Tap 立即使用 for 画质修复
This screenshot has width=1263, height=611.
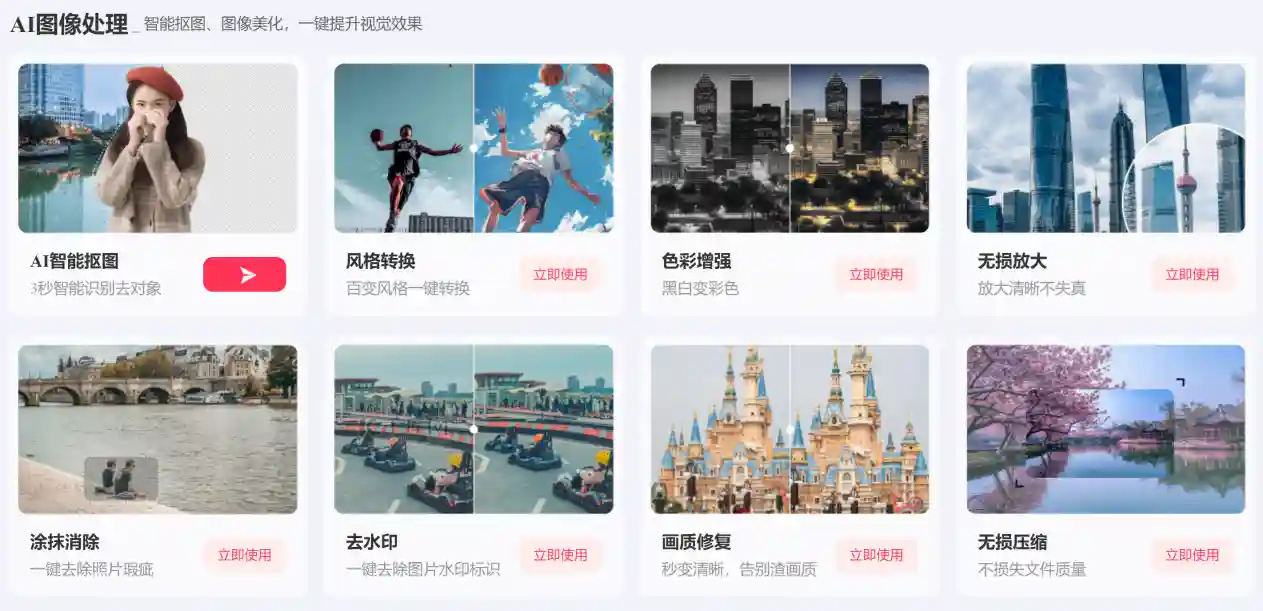(876, 555)
